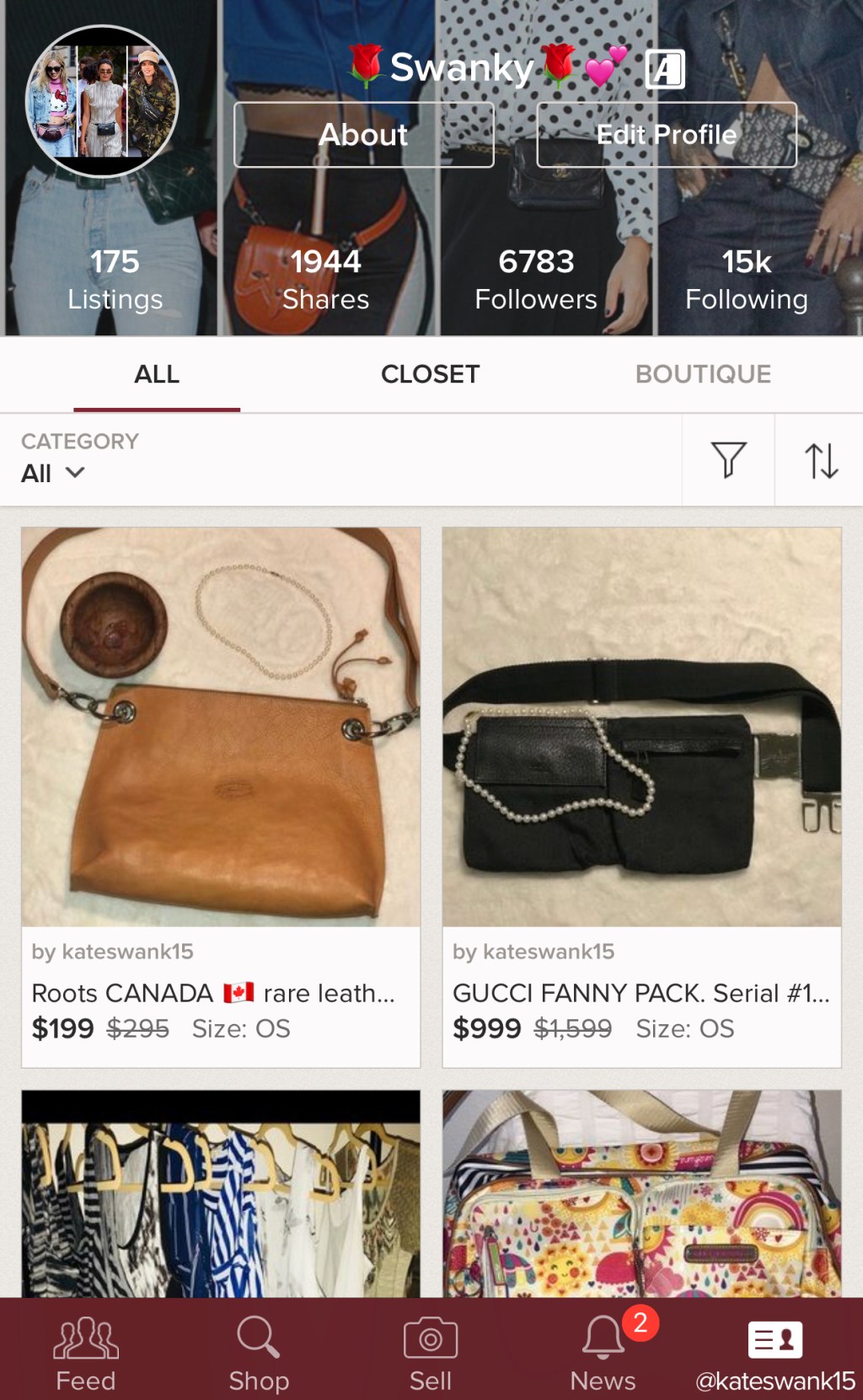View the 175 Listings
Viewport: 863px width, 1400px height.
[115, 280]
